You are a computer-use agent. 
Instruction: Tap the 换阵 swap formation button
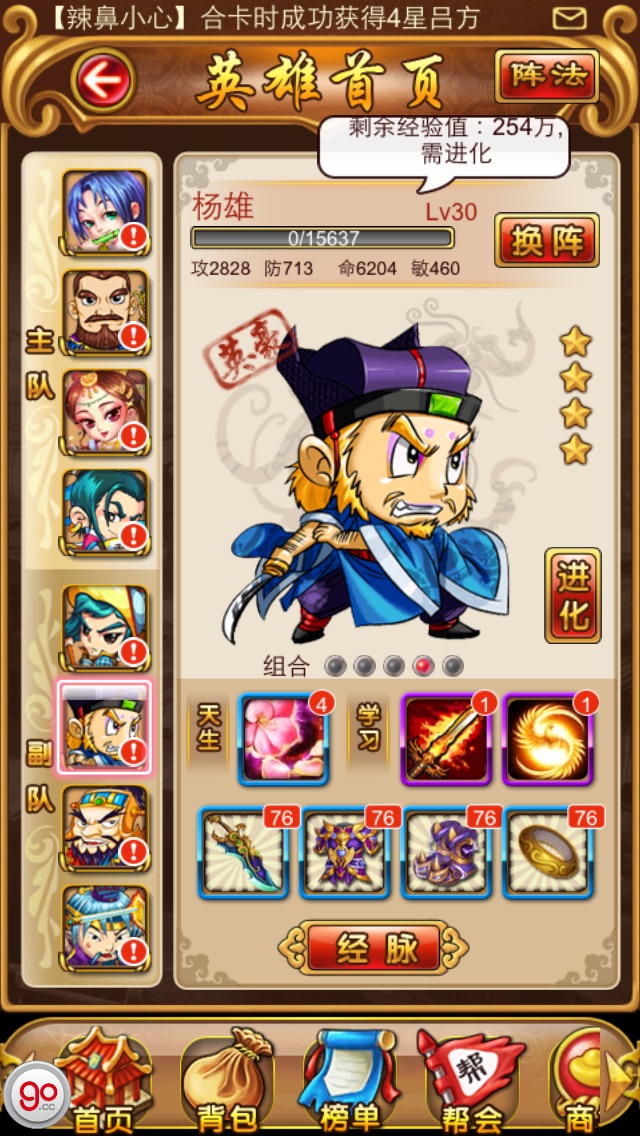coord(547,240)
